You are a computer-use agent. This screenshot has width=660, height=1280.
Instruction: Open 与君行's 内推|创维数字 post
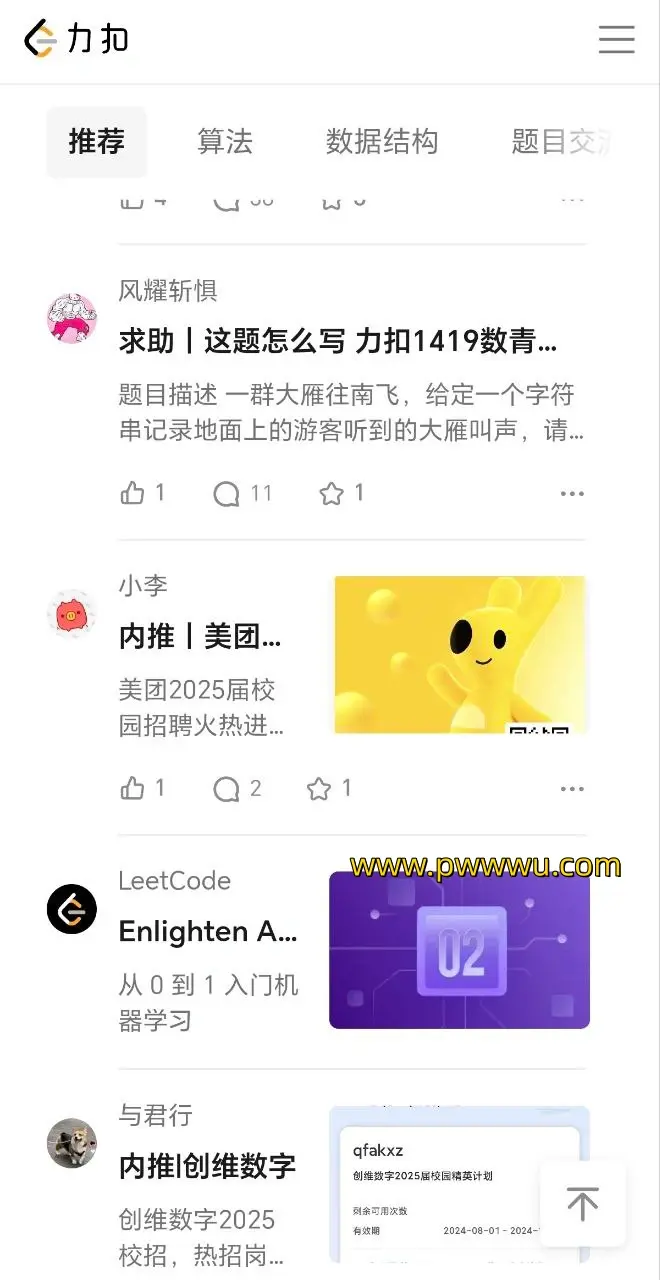point(207,1166)
